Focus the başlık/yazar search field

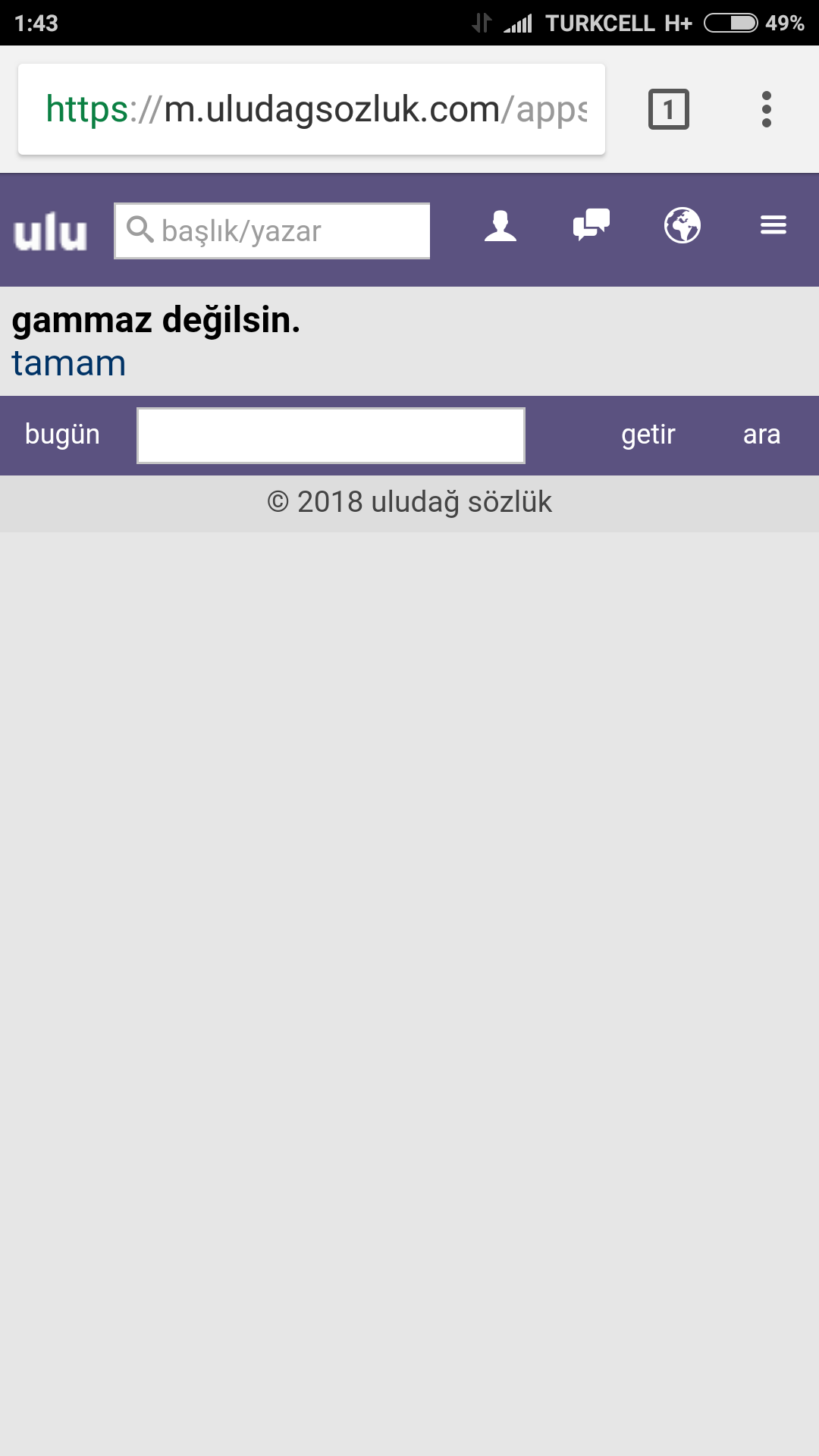[272, 231]
